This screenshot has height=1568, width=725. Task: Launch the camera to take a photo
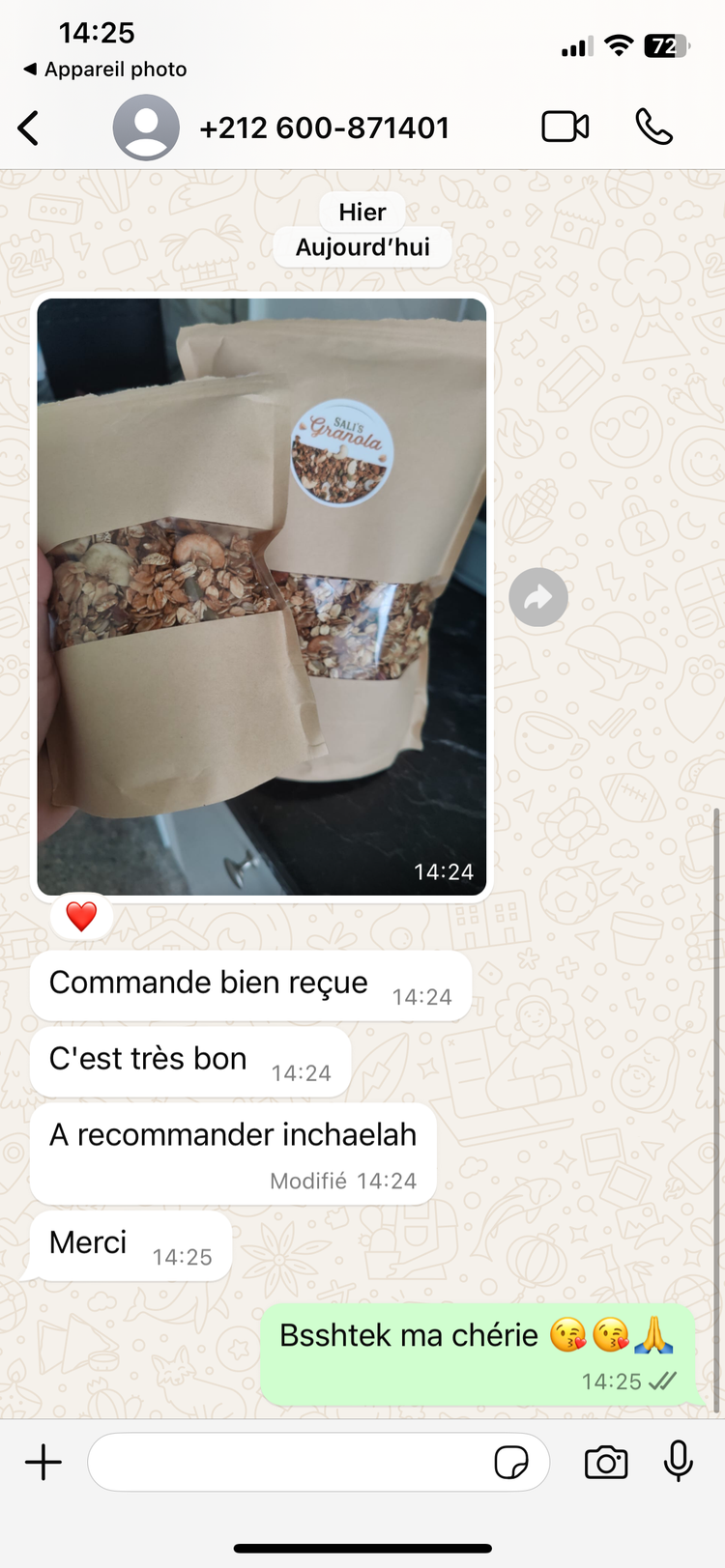click(x=606, y=1462)
